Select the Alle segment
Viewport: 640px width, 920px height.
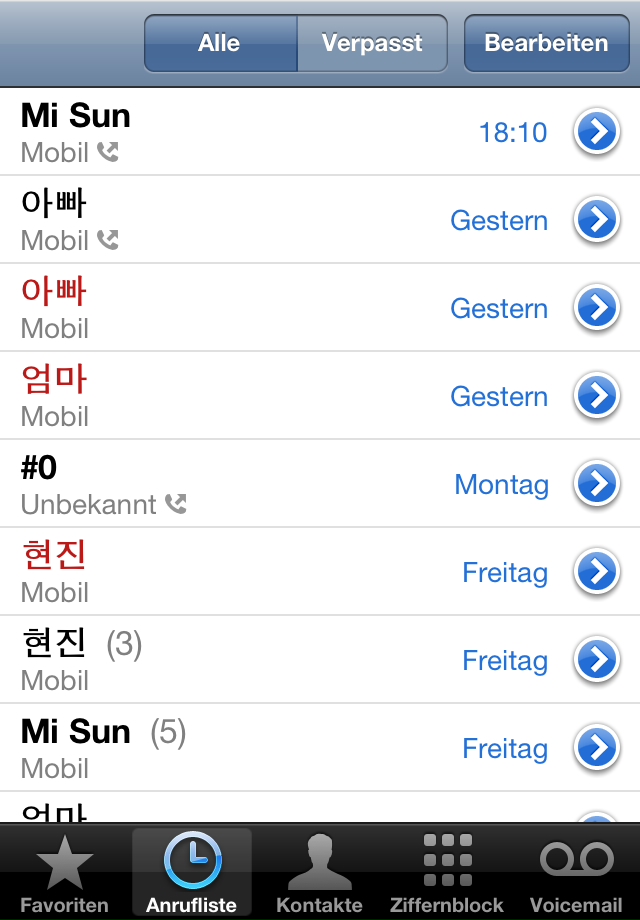(220, 44)
